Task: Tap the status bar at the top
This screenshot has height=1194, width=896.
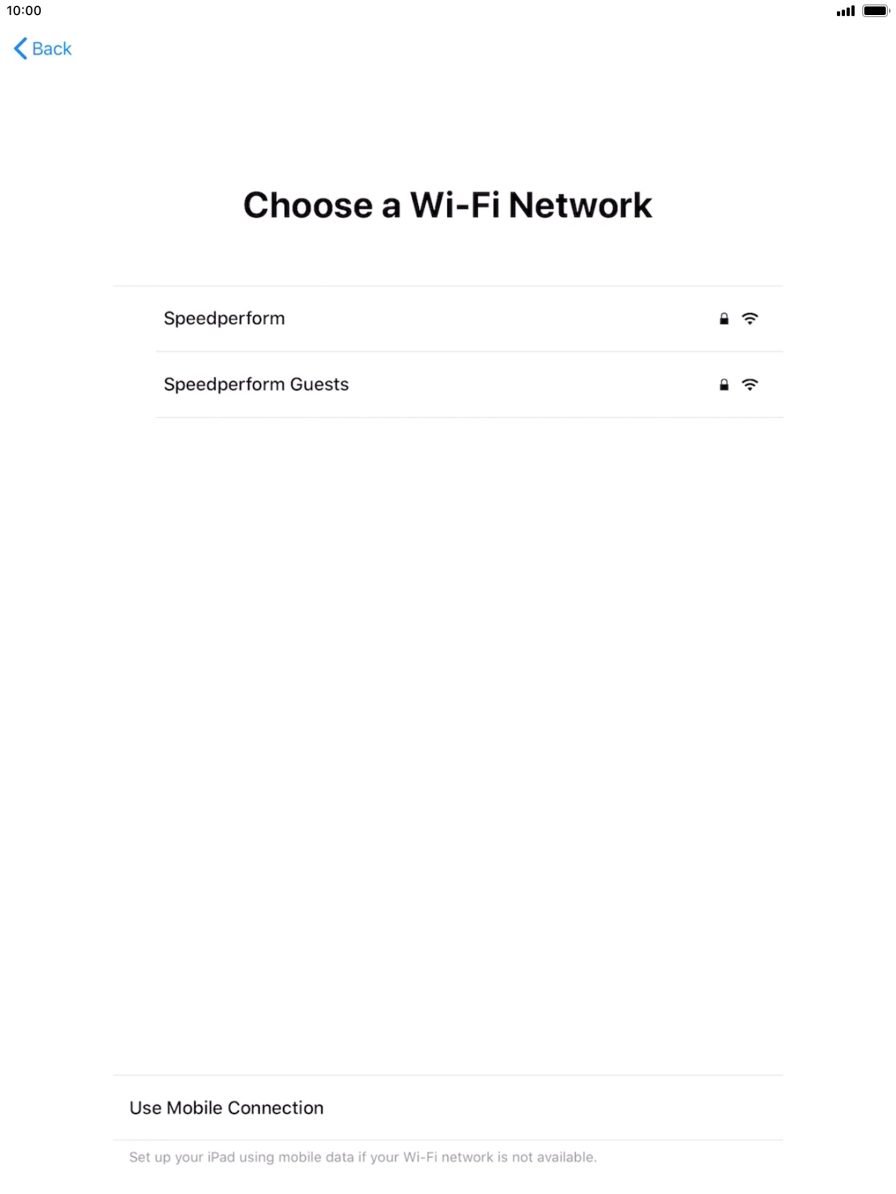Action: [x=447, y=11]
